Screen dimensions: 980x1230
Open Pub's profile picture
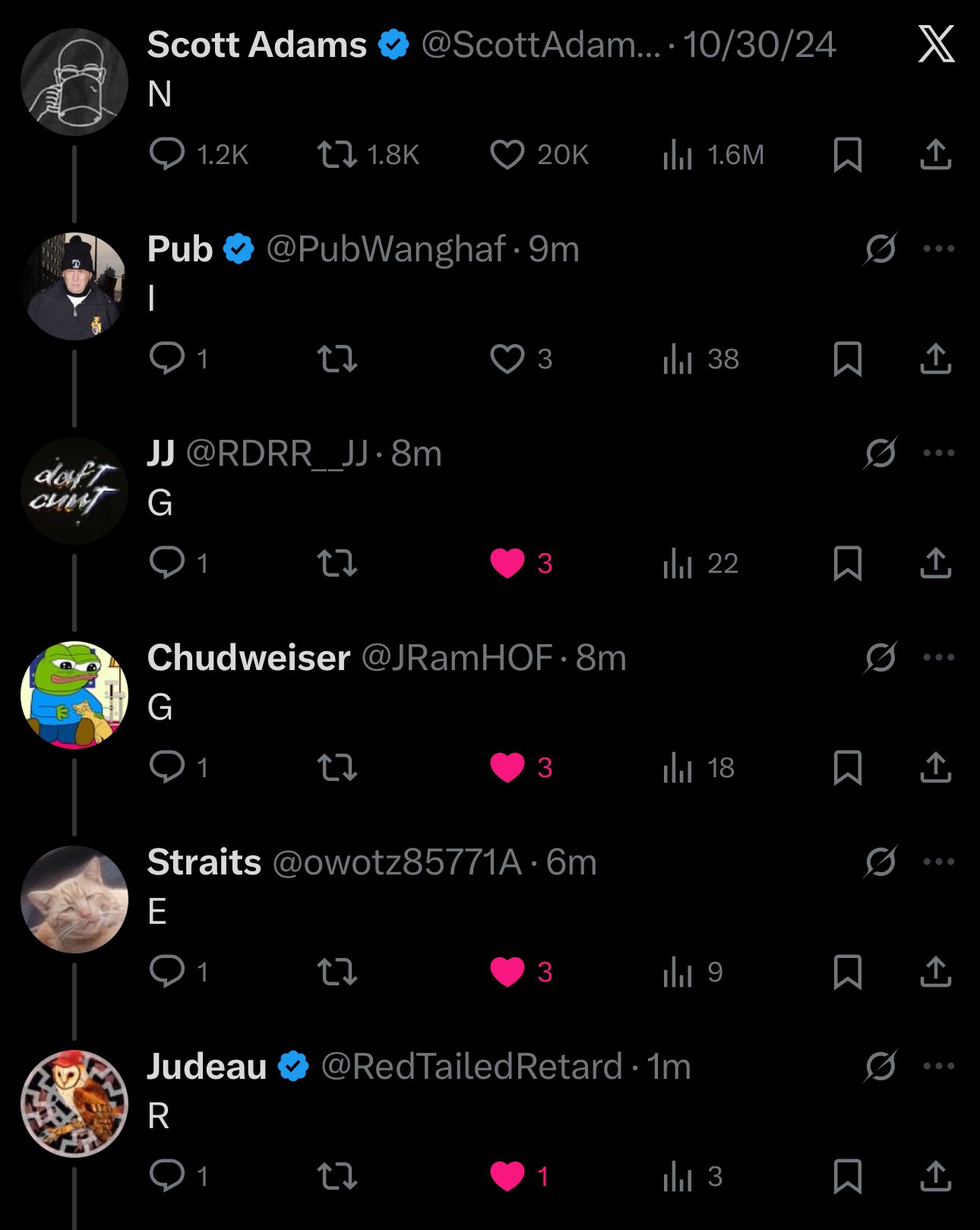[x=74, y=286]
